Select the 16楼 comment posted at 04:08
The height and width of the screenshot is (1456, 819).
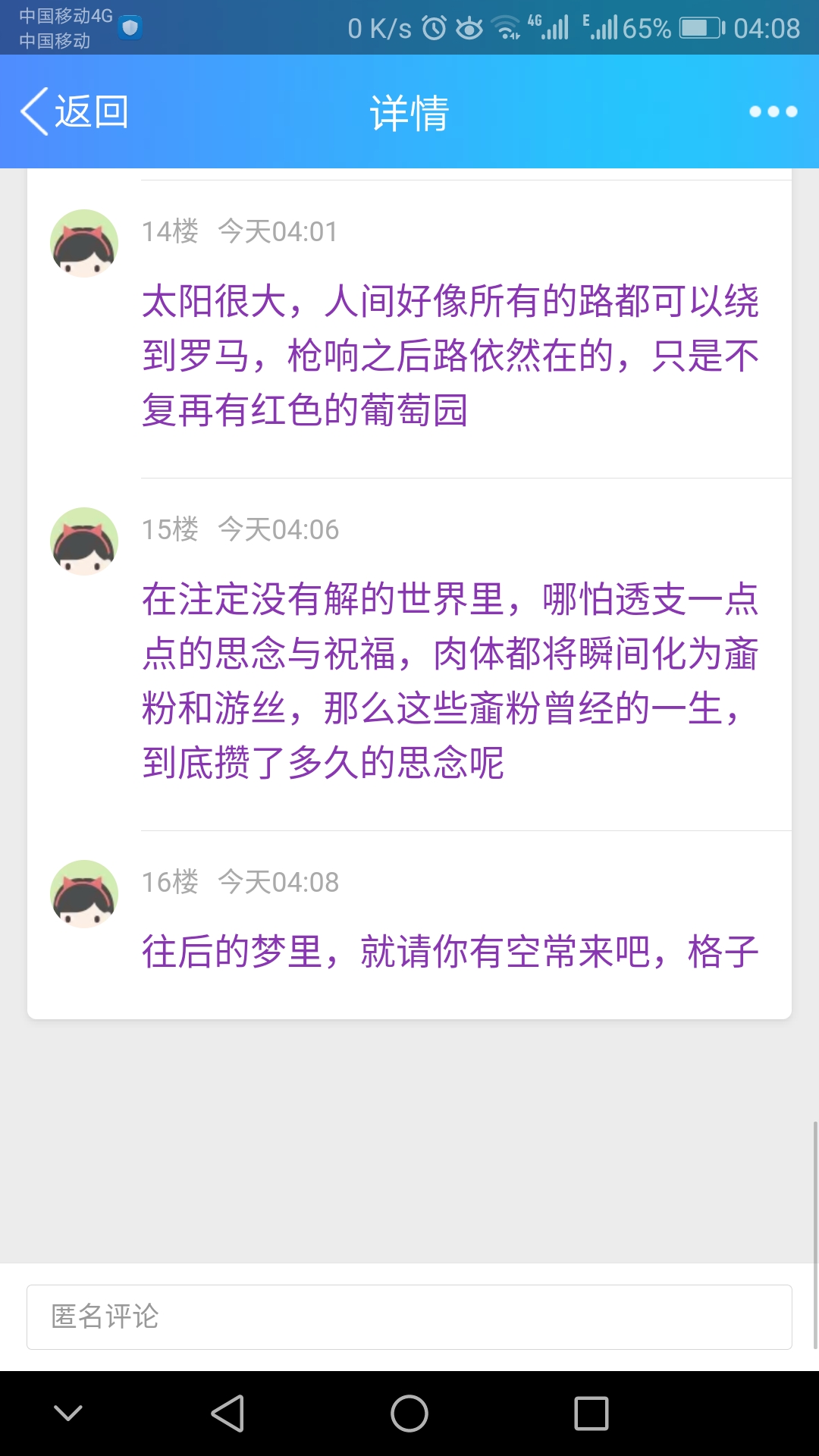(450, 952)
